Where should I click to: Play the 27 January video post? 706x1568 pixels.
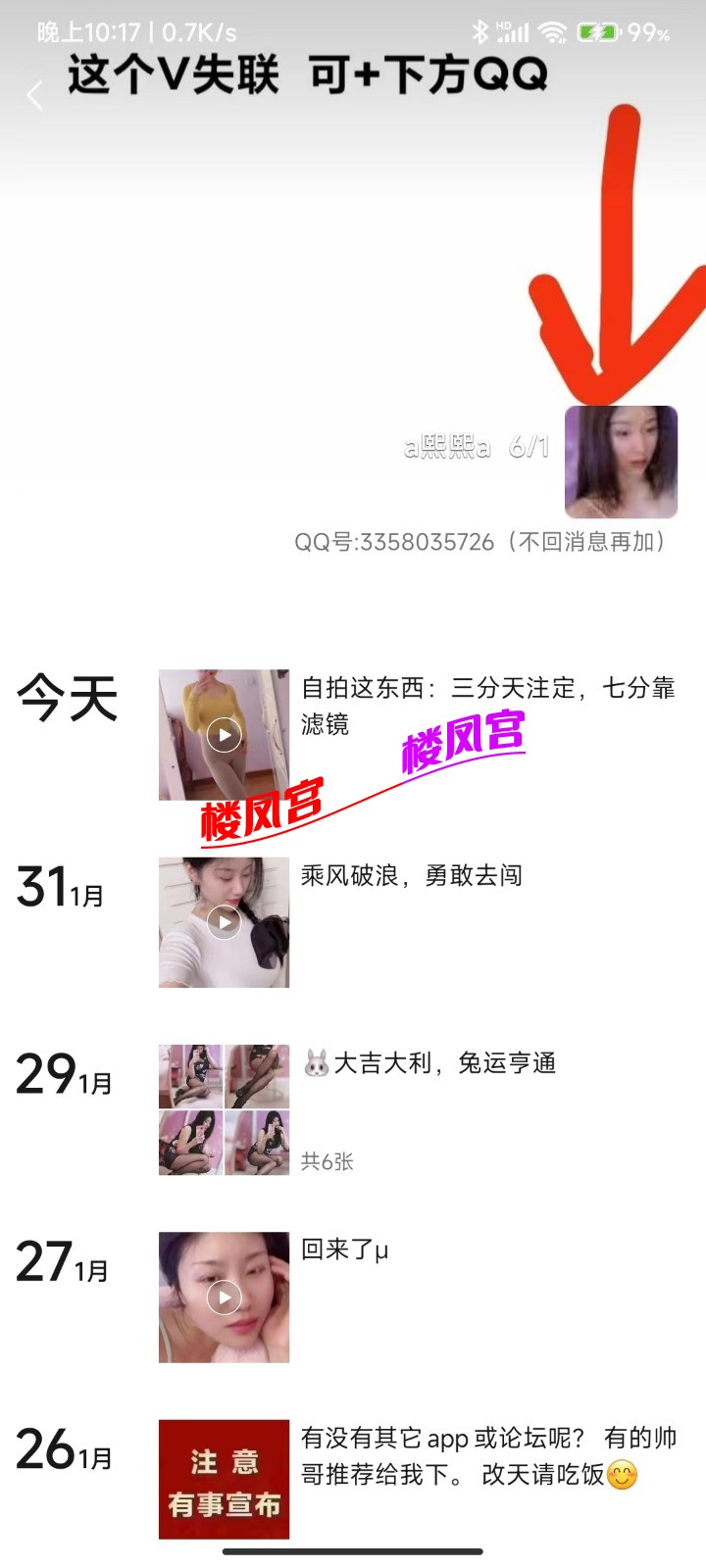(x=224, y=1297)
